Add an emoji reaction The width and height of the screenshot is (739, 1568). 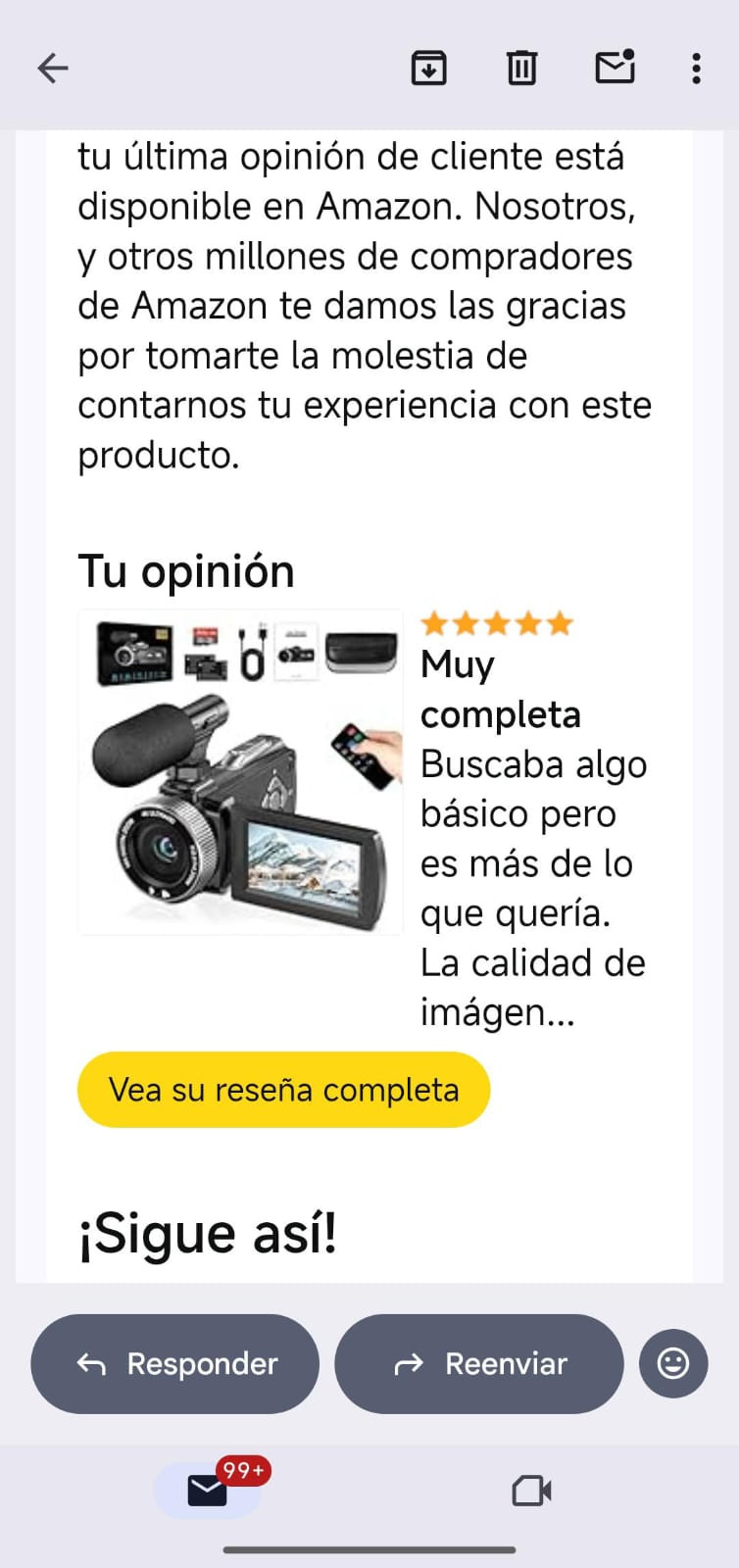pyautogui.click(x=673, y=1363)
